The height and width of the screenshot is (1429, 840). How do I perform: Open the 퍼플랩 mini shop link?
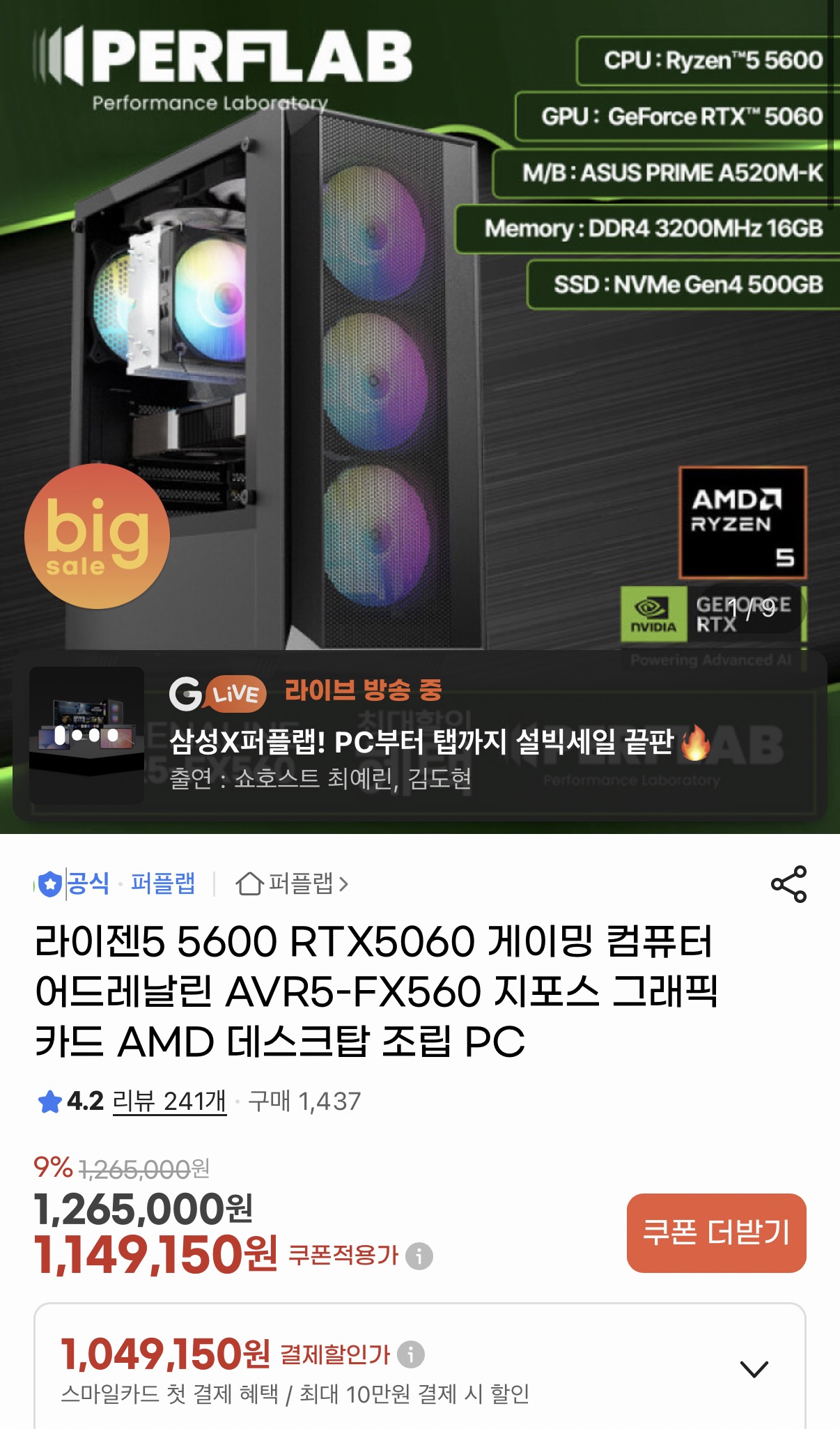(293, 884)
